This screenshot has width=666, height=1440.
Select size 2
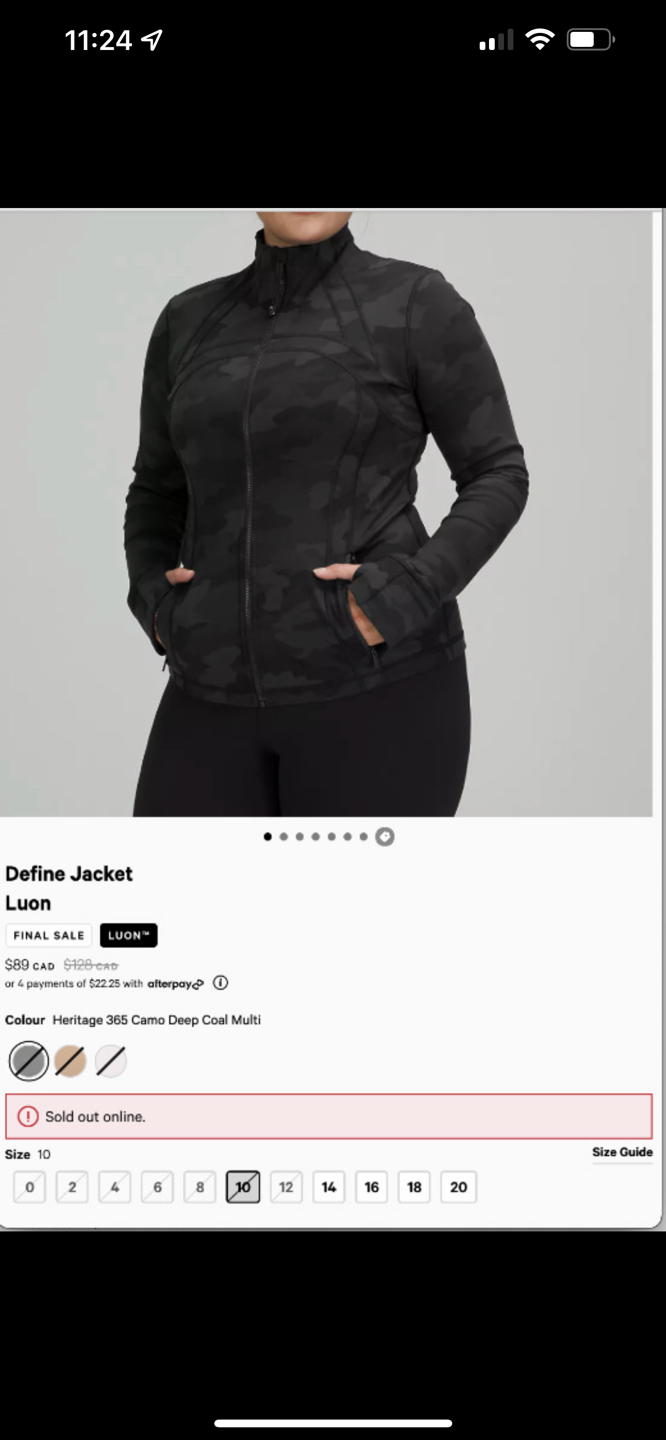72,1187
